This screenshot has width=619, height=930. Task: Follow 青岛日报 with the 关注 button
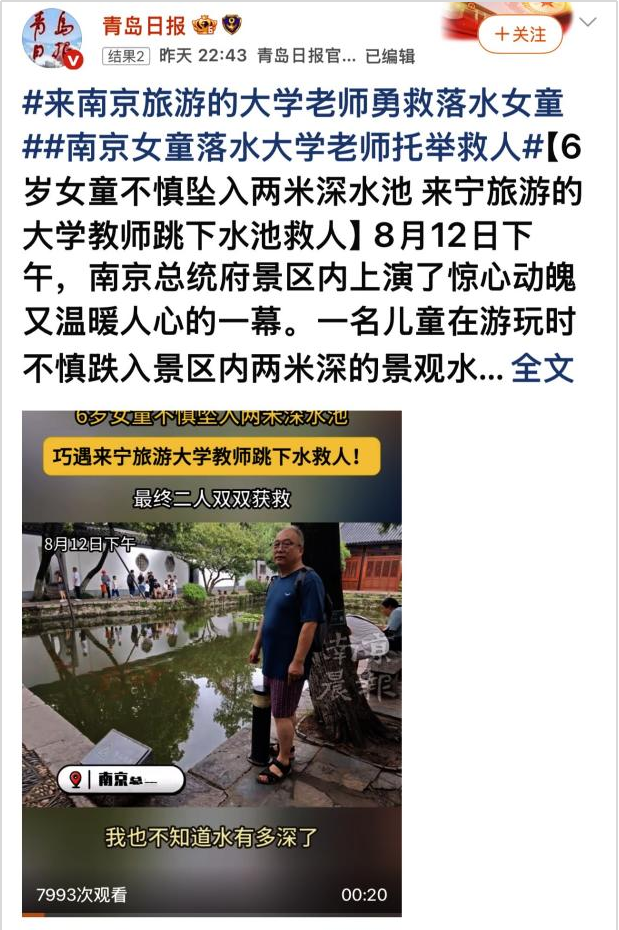click(x=520, y=35)
